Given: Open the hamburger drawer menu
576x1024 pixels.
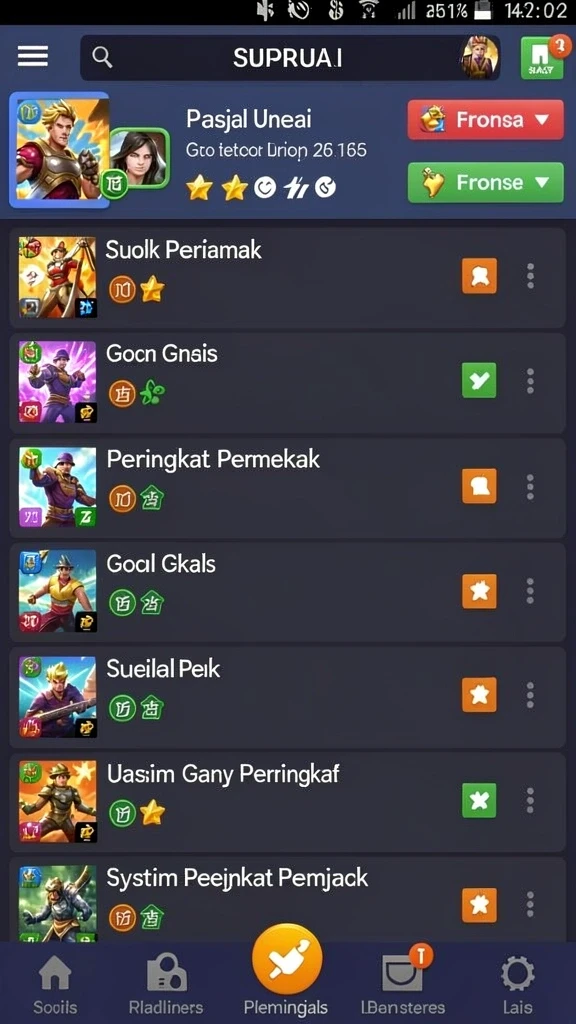Looking at the screenshot, I should coord(33,57).
